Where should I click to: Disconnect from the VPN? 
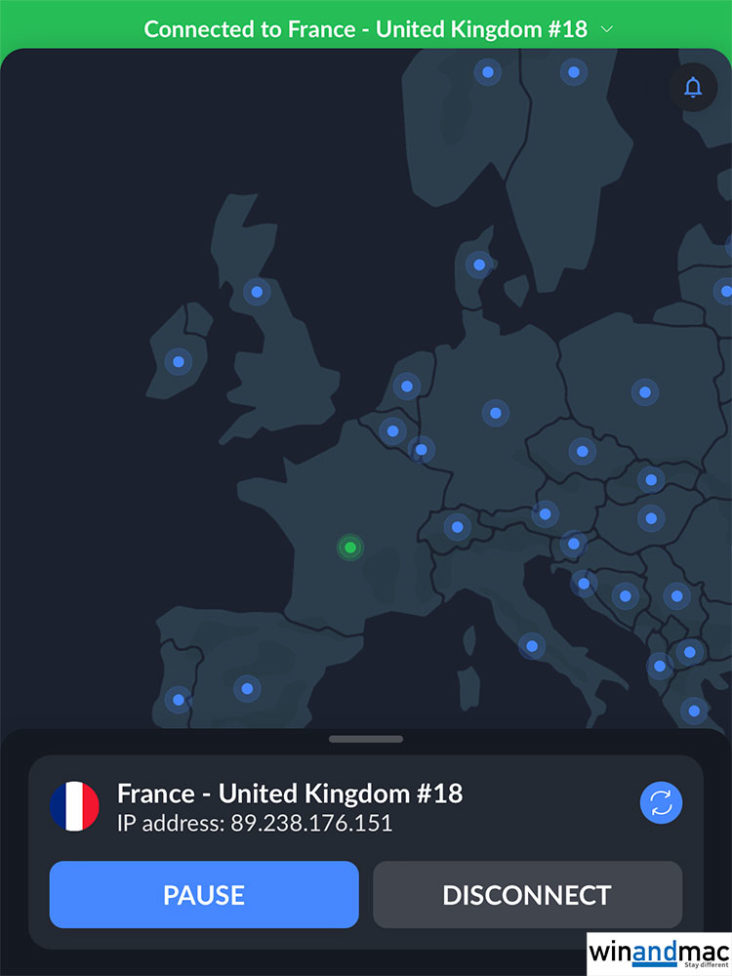pos(527,894)
